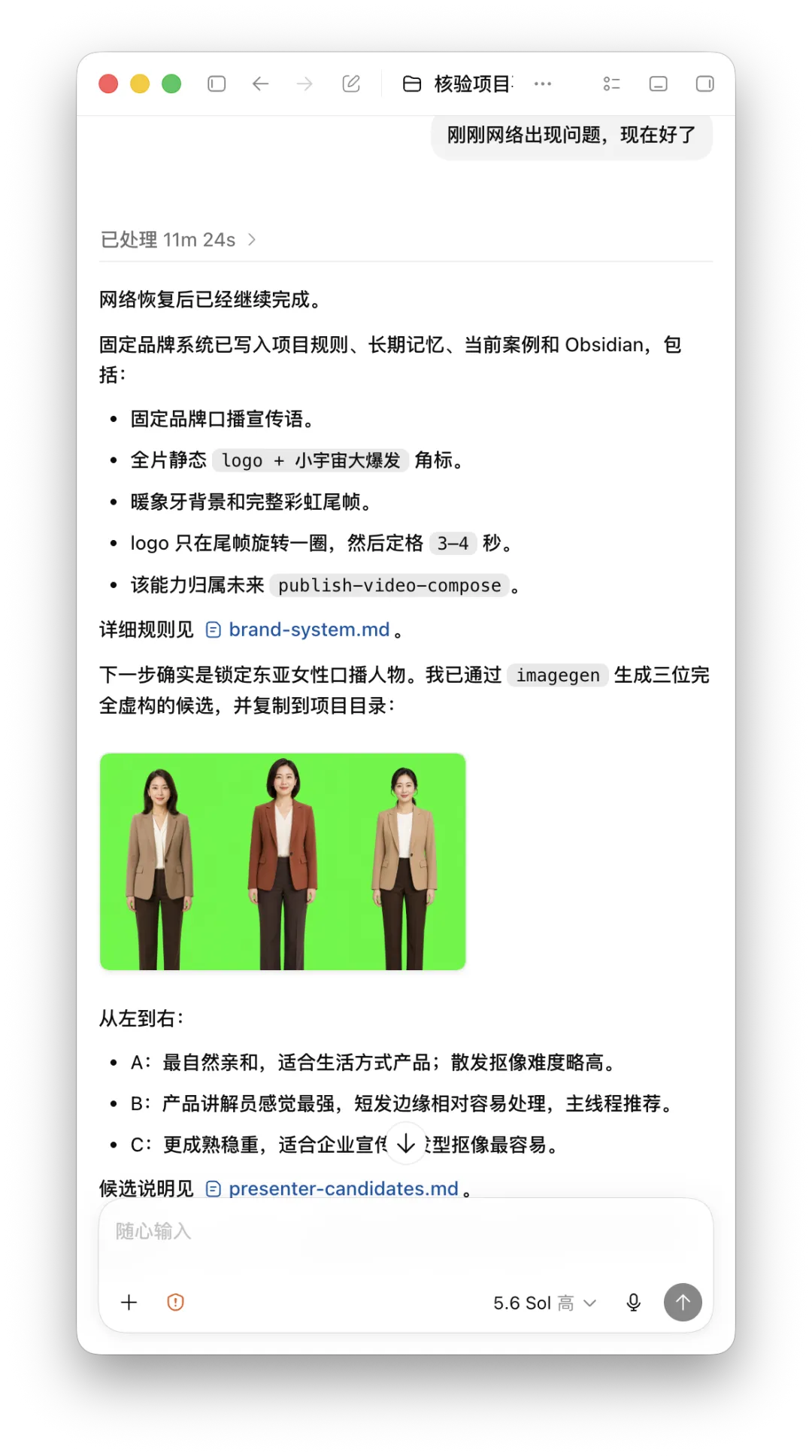Viewport: 812px width, 1456px height.
Task: Toggle the right sidebar panel
Action: [705, 83]
